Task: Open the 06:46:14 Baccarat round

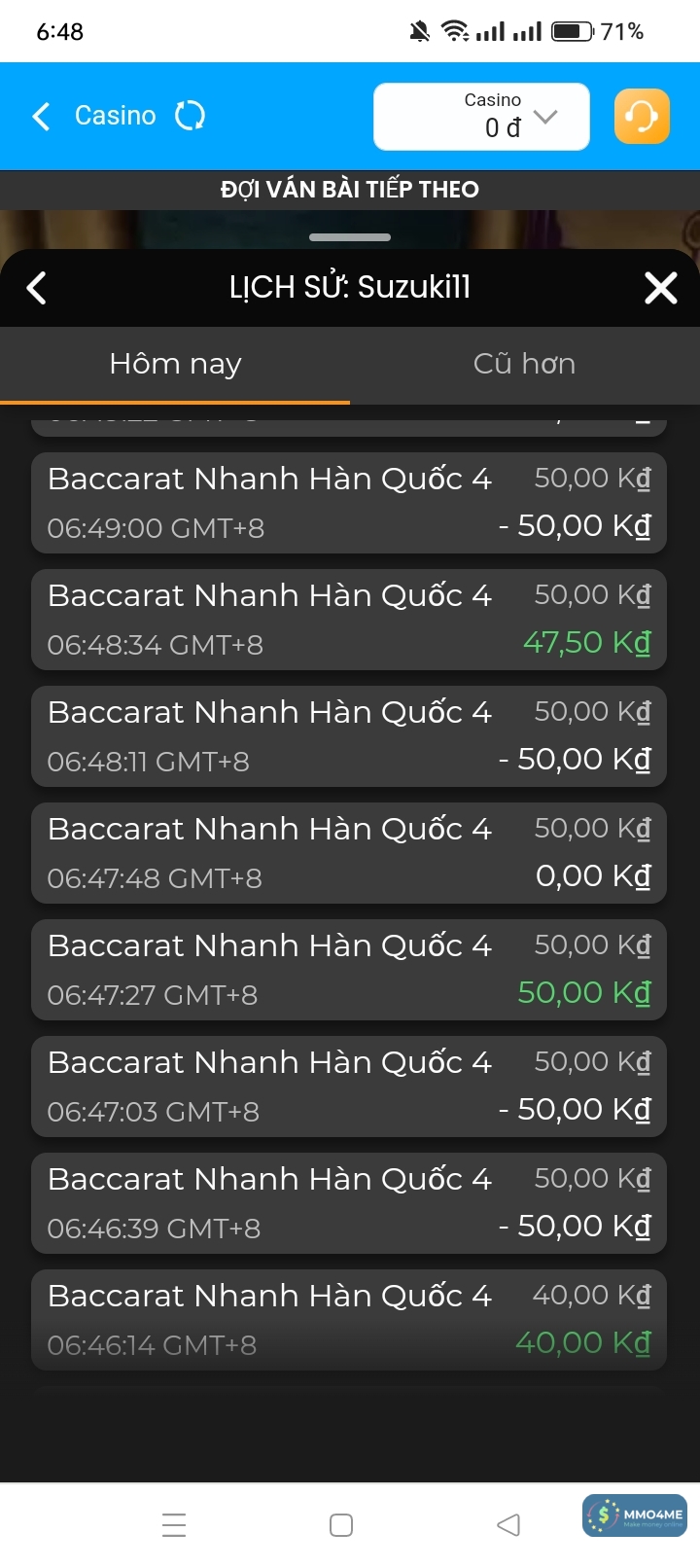Action: (348, 1320)
